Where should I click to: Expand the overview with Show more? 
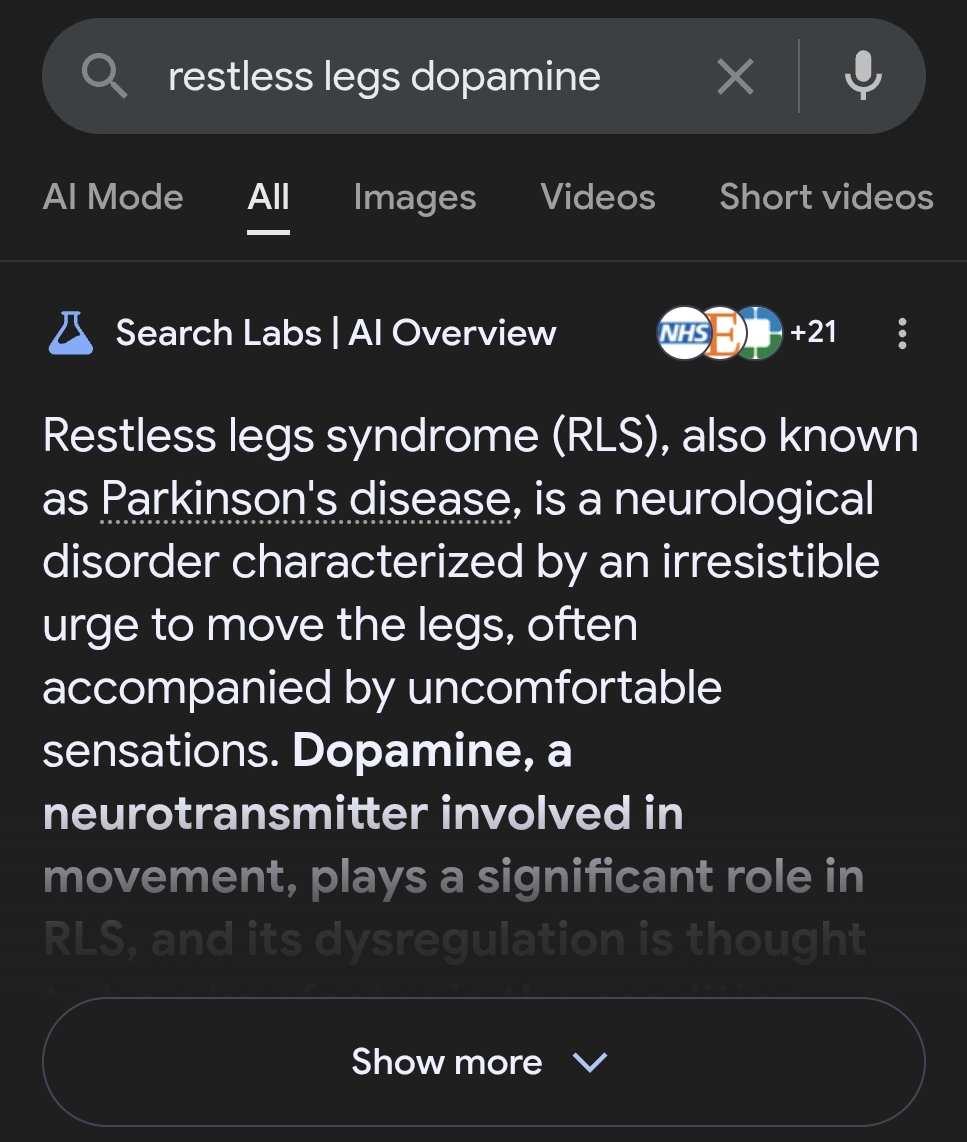click(483, 1062)
